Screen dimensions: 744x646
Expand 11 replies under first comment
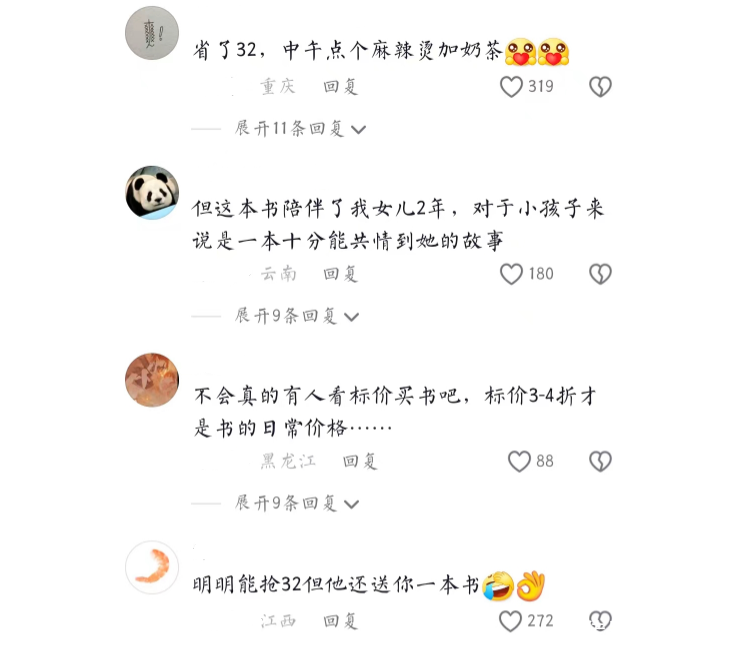[300, 129]
